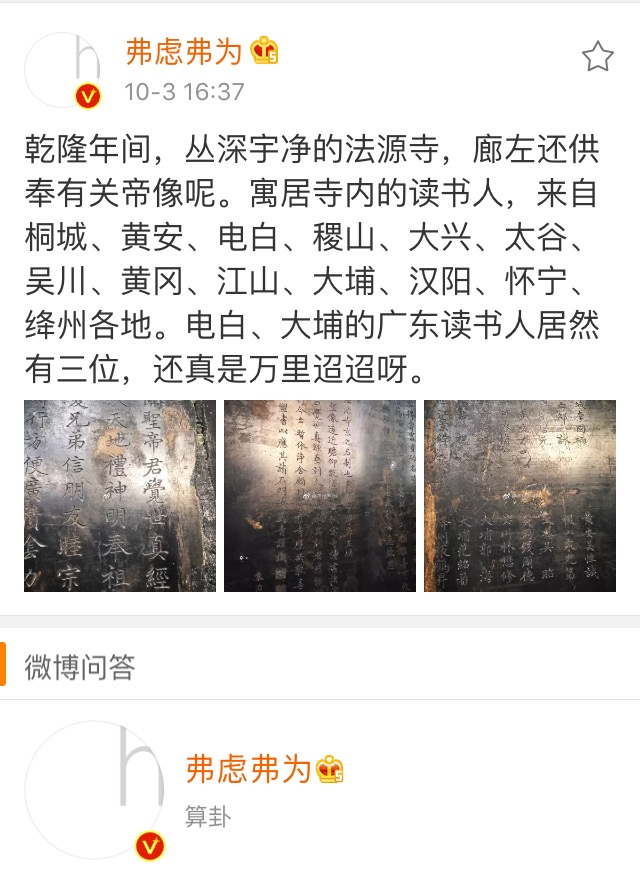The width and height of the screenshot is (640, 873).
Task: Open the post author's profile avatar
Action: [x=62, y=70]
